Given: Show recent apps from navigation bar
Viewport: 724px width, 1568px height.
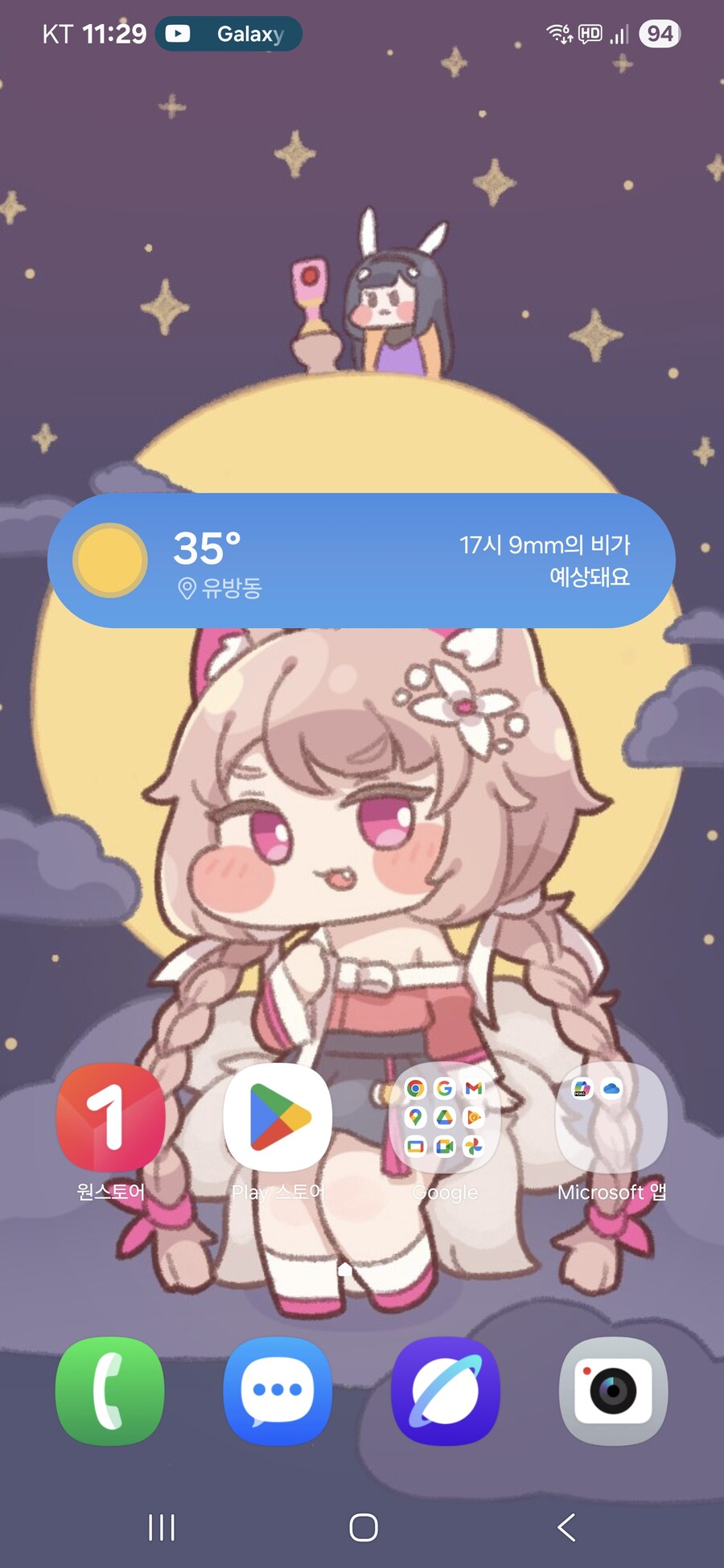Looking at the screenshot, I should pos(162,1527).
